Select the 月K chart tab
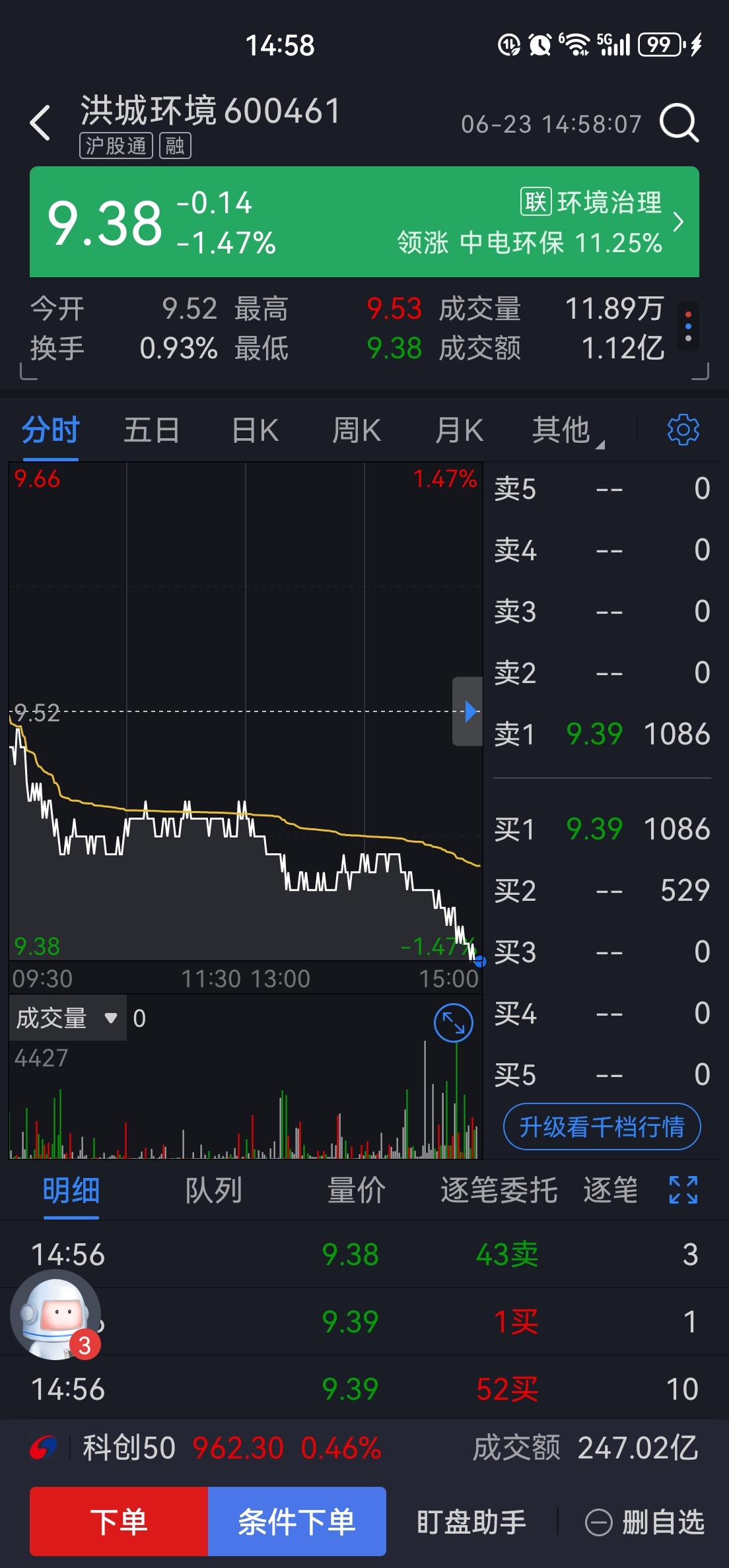The height and width of the screenshot is (1568, 729). click(459, 430)
